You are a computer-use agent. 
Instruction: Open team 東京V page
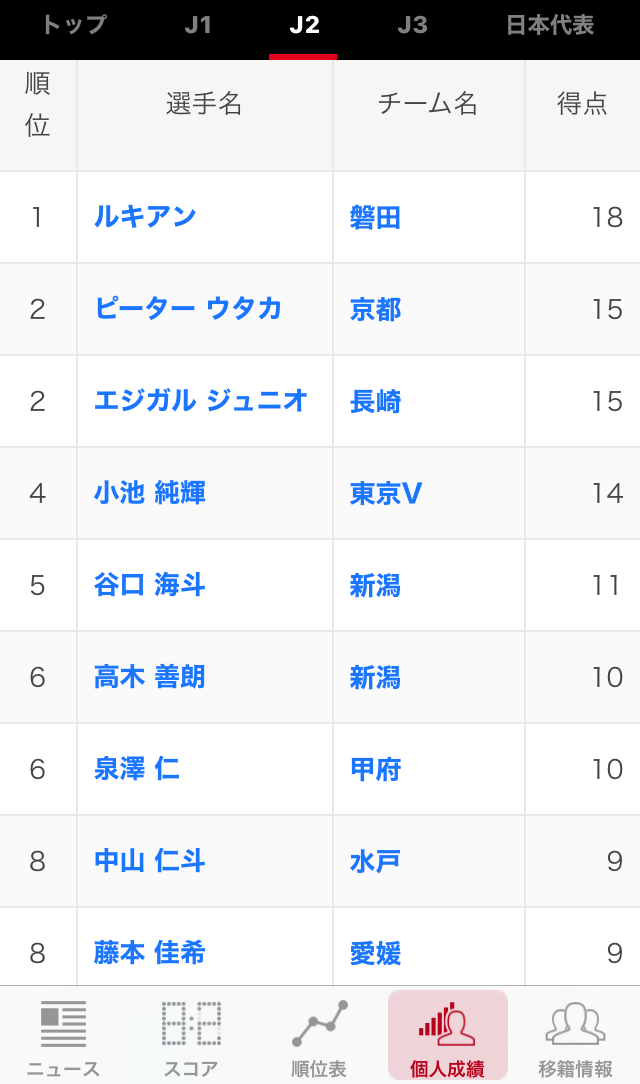pyautogui.click(x=386, y=493)
